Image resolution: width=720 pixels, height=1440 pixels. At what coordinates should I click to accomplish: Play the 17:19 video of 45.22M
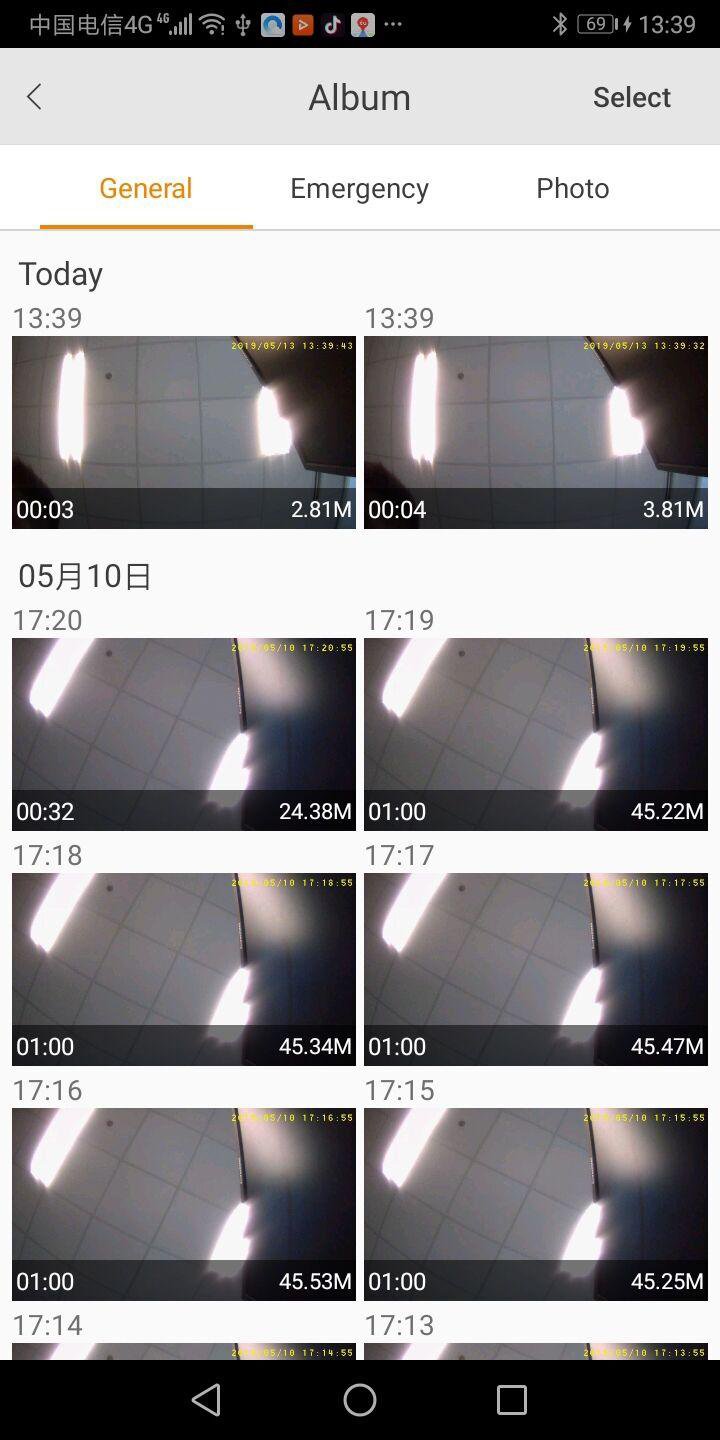(x=536, y=734)
